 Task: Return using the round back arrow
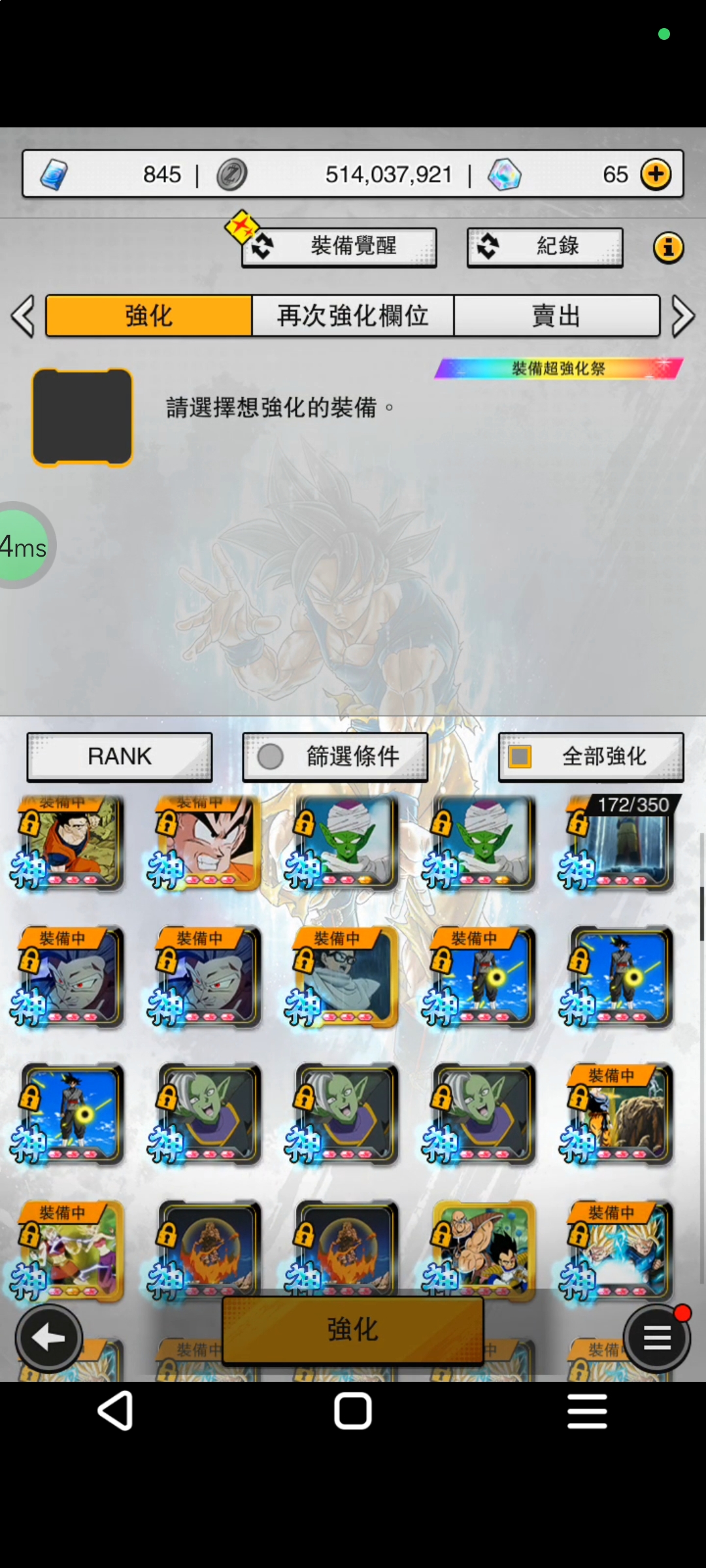pos(49,1339)
